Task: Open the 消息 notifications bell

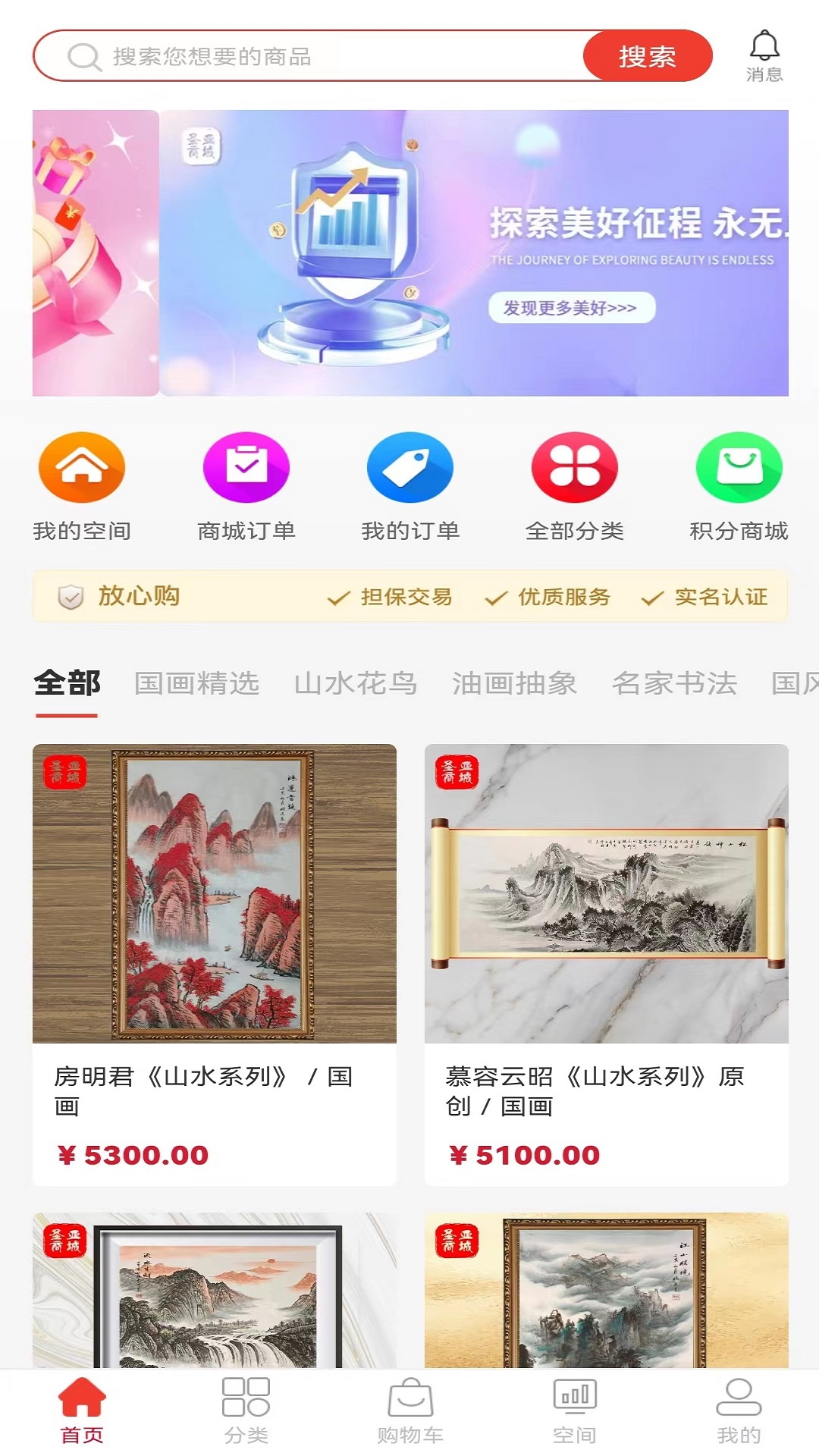Action: [764, 56]
